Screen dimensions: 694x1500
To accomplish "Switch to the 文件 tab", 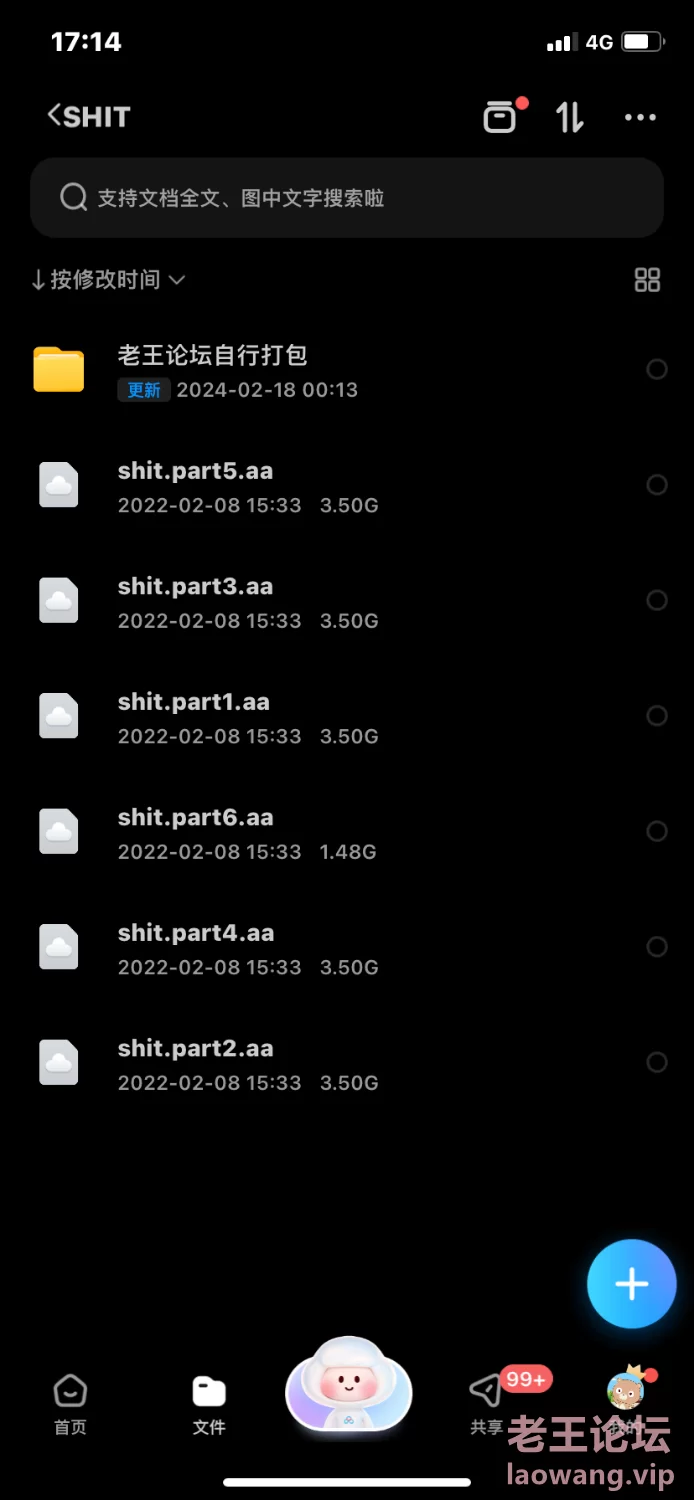I will (x=209, y=1402).
